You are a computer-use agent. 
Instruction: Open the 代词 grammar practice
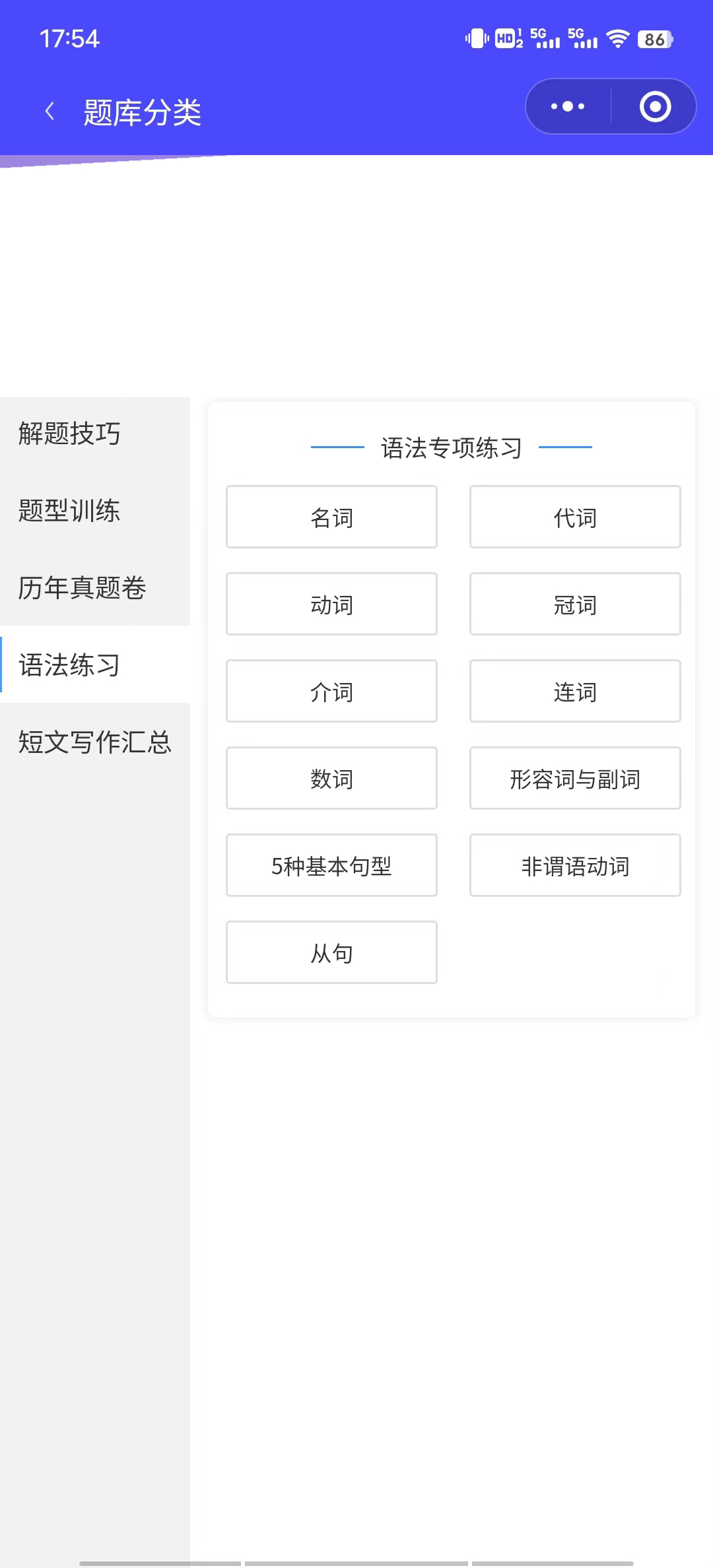(575, 517)
